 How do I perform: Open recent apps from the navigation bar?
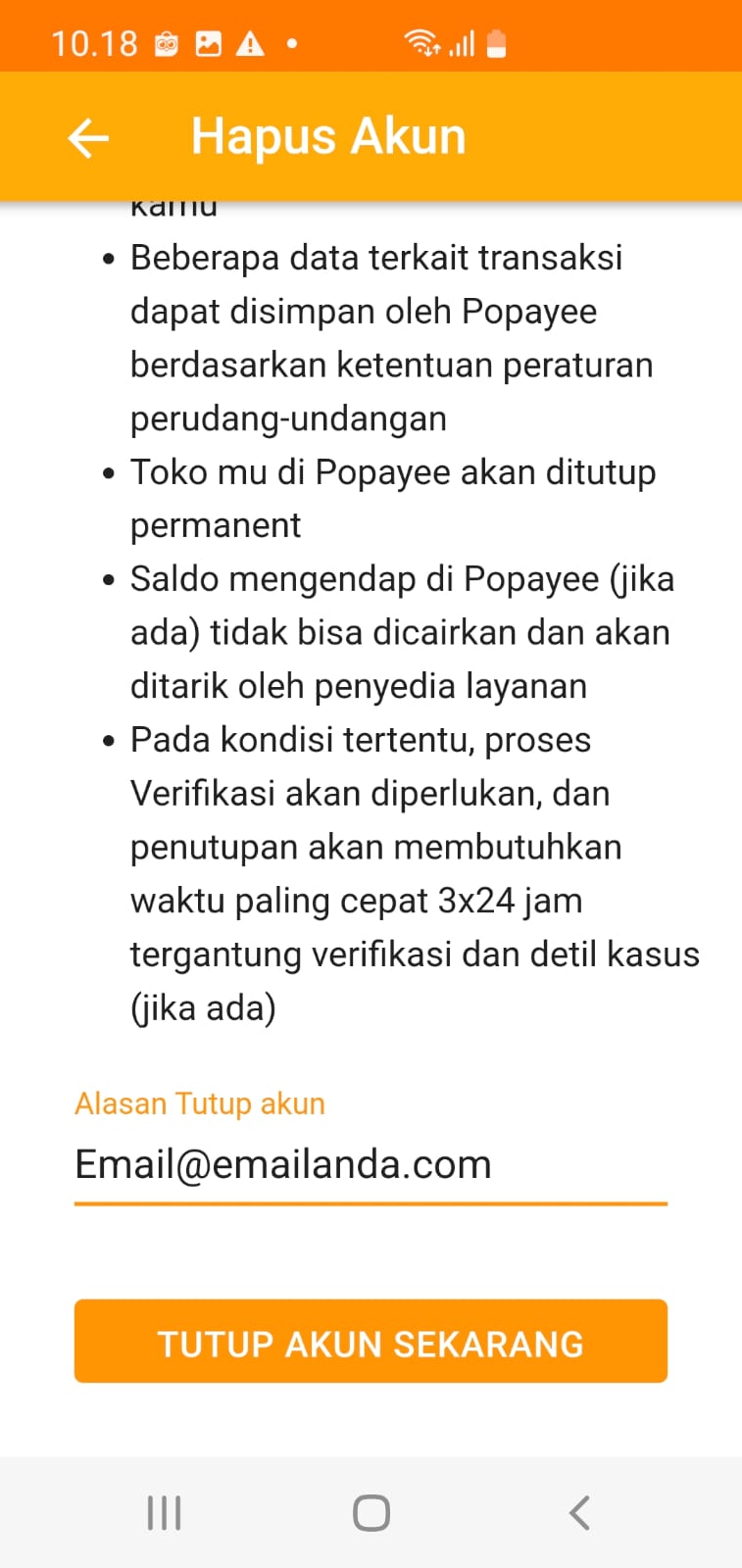click(164, 1512)
